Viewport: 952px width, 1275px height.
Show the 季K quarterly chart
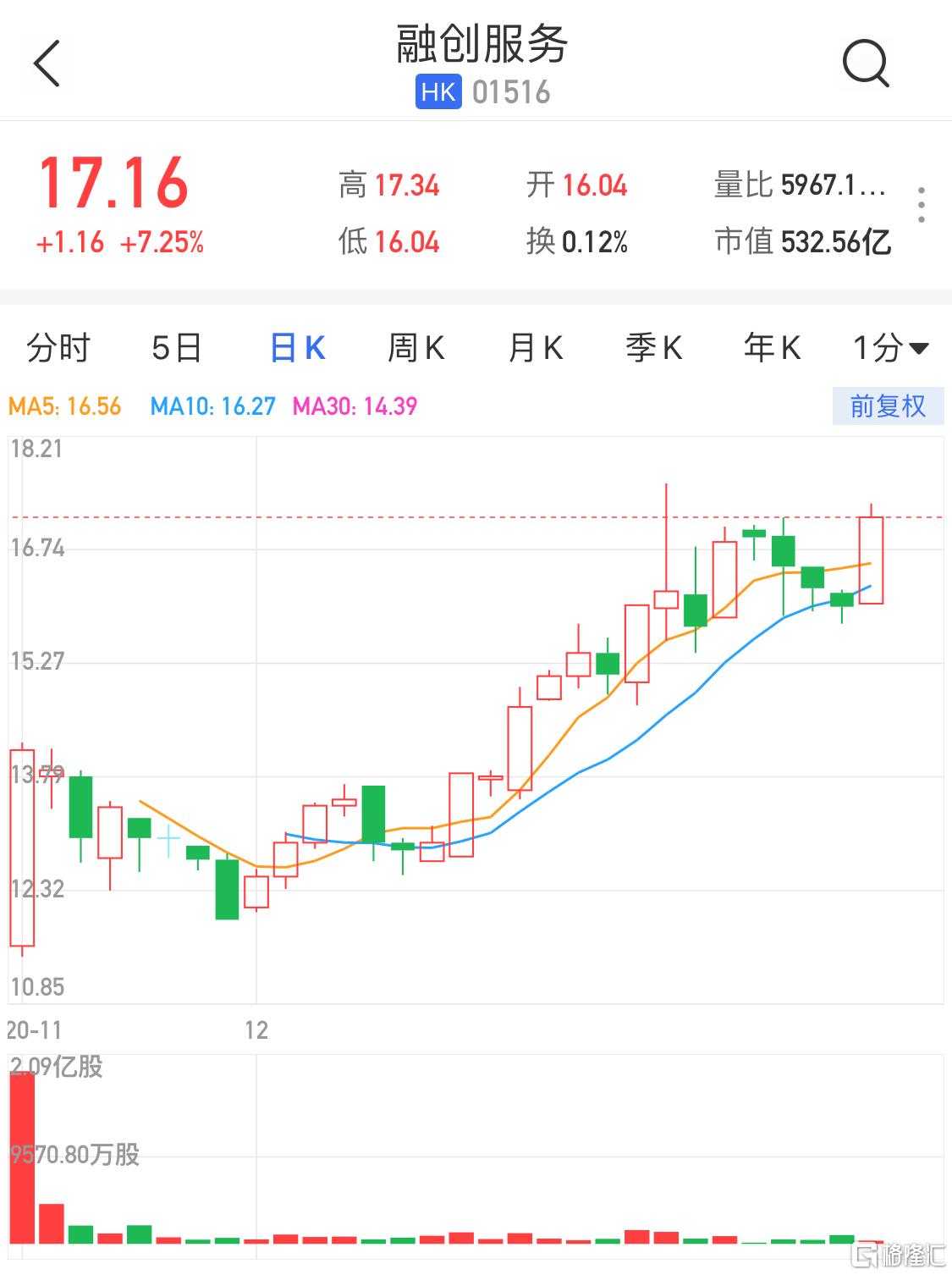[653, 348]
